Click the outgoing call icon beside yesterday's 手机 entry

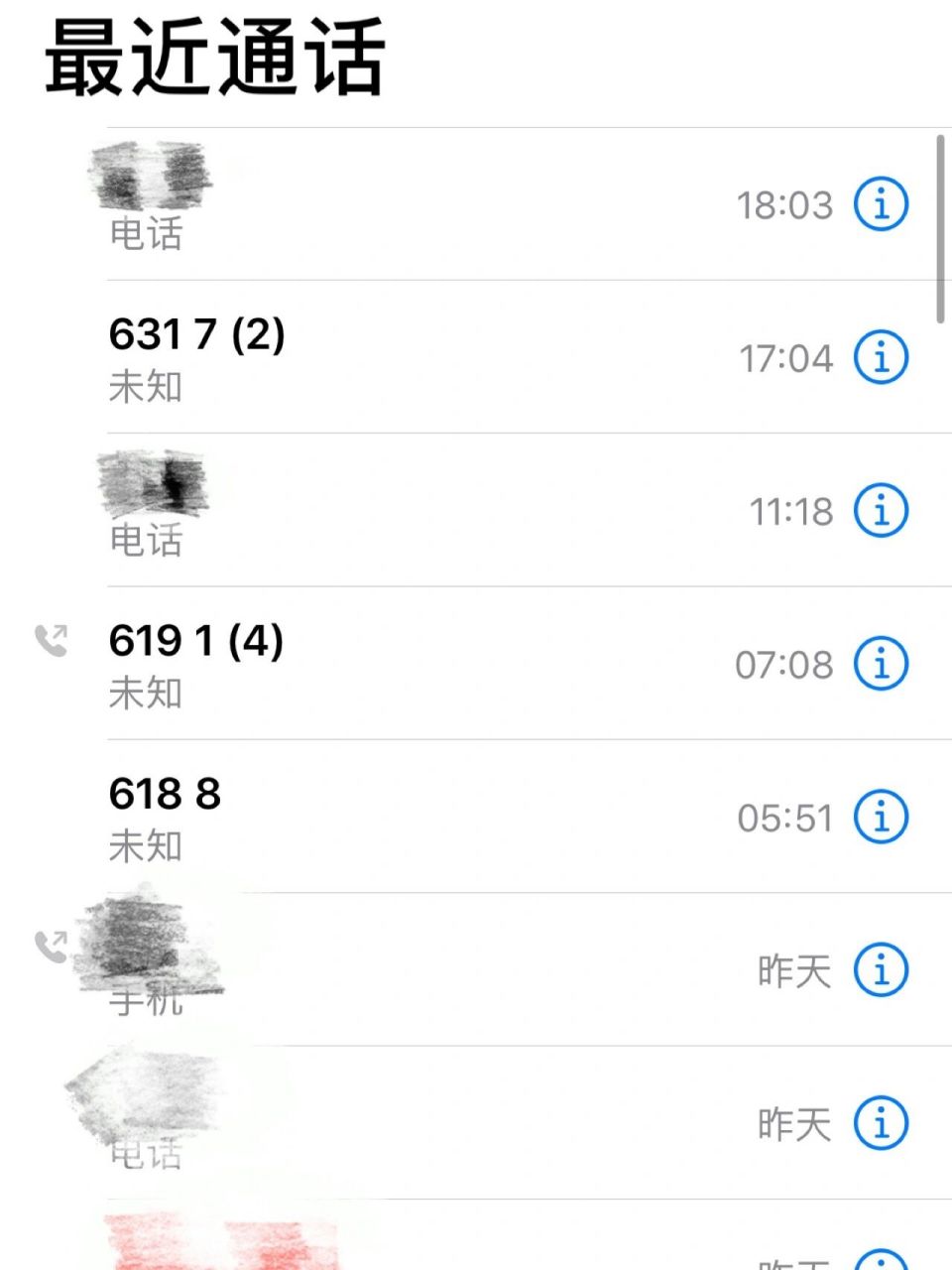tap(52, 948)
